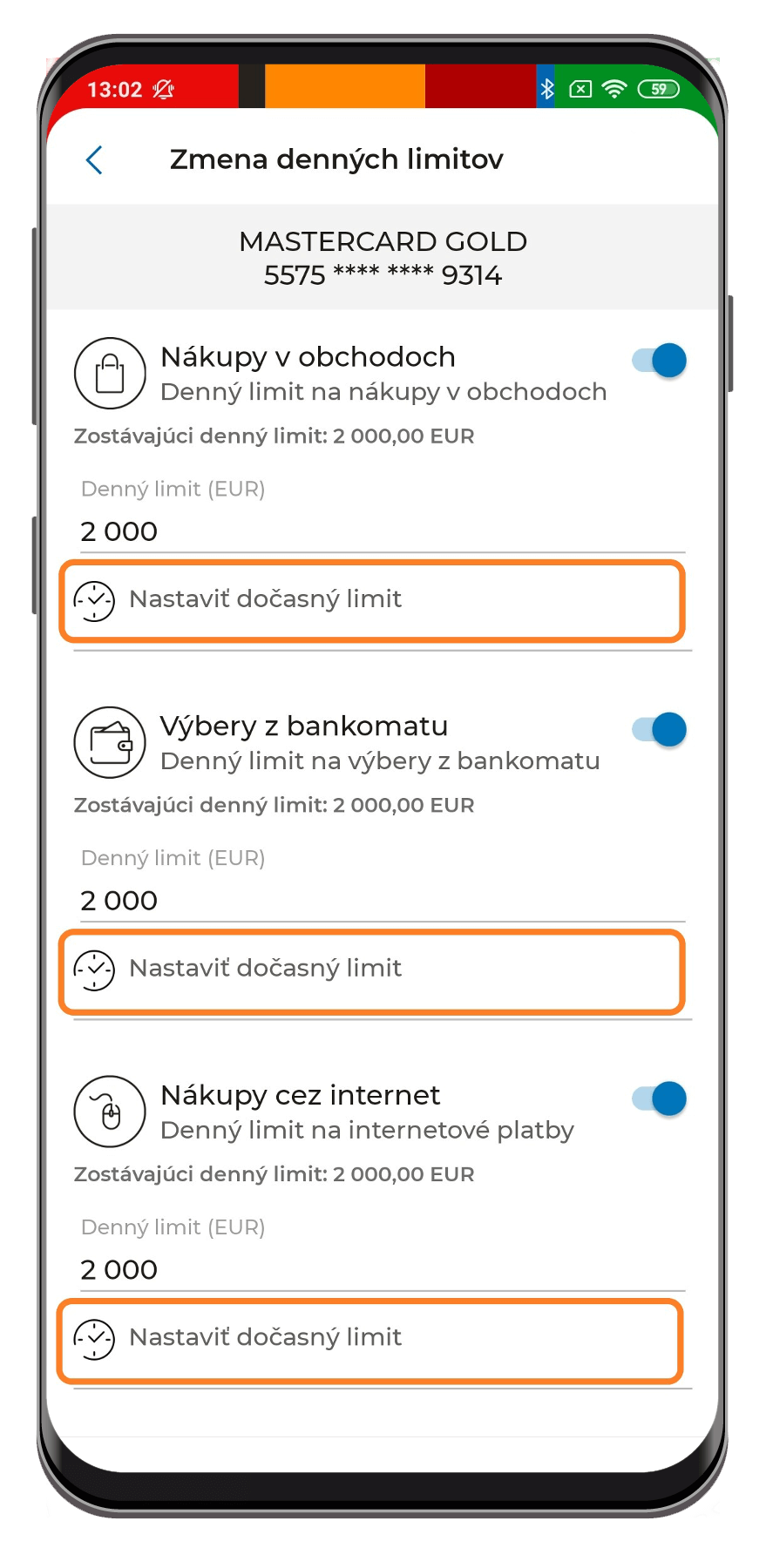This screenshot has width=766, height=1568.
Task: Turn off the Nákupy cez internet switch
Action: [x=660, y=1098]
